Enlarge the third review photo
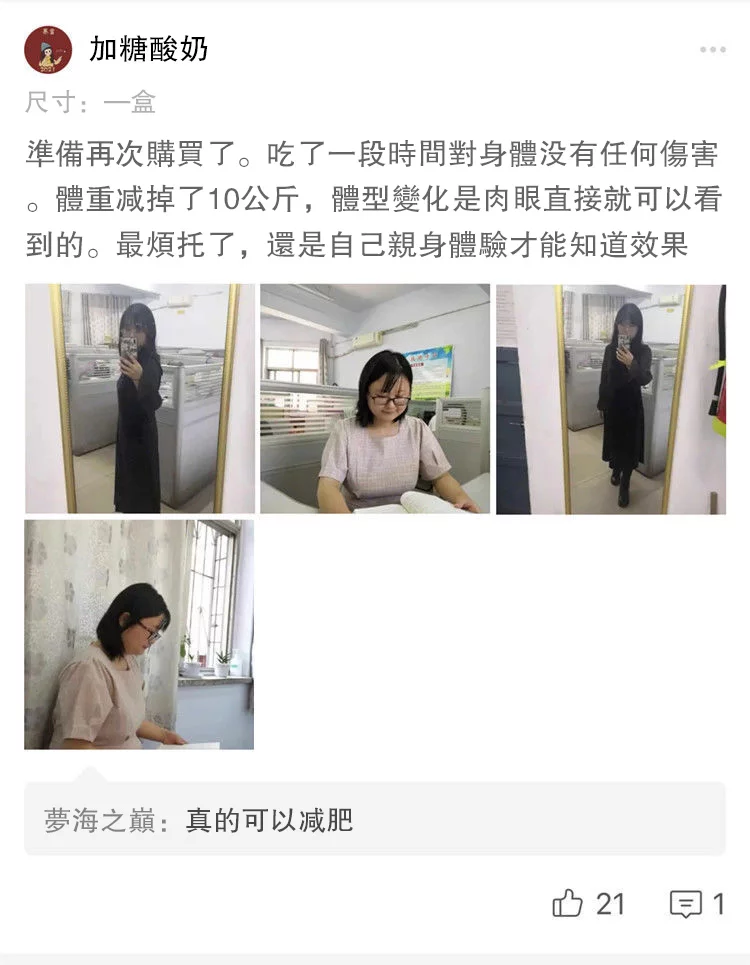The width and height of the screenshot is (750, 965). click(611, 398)
